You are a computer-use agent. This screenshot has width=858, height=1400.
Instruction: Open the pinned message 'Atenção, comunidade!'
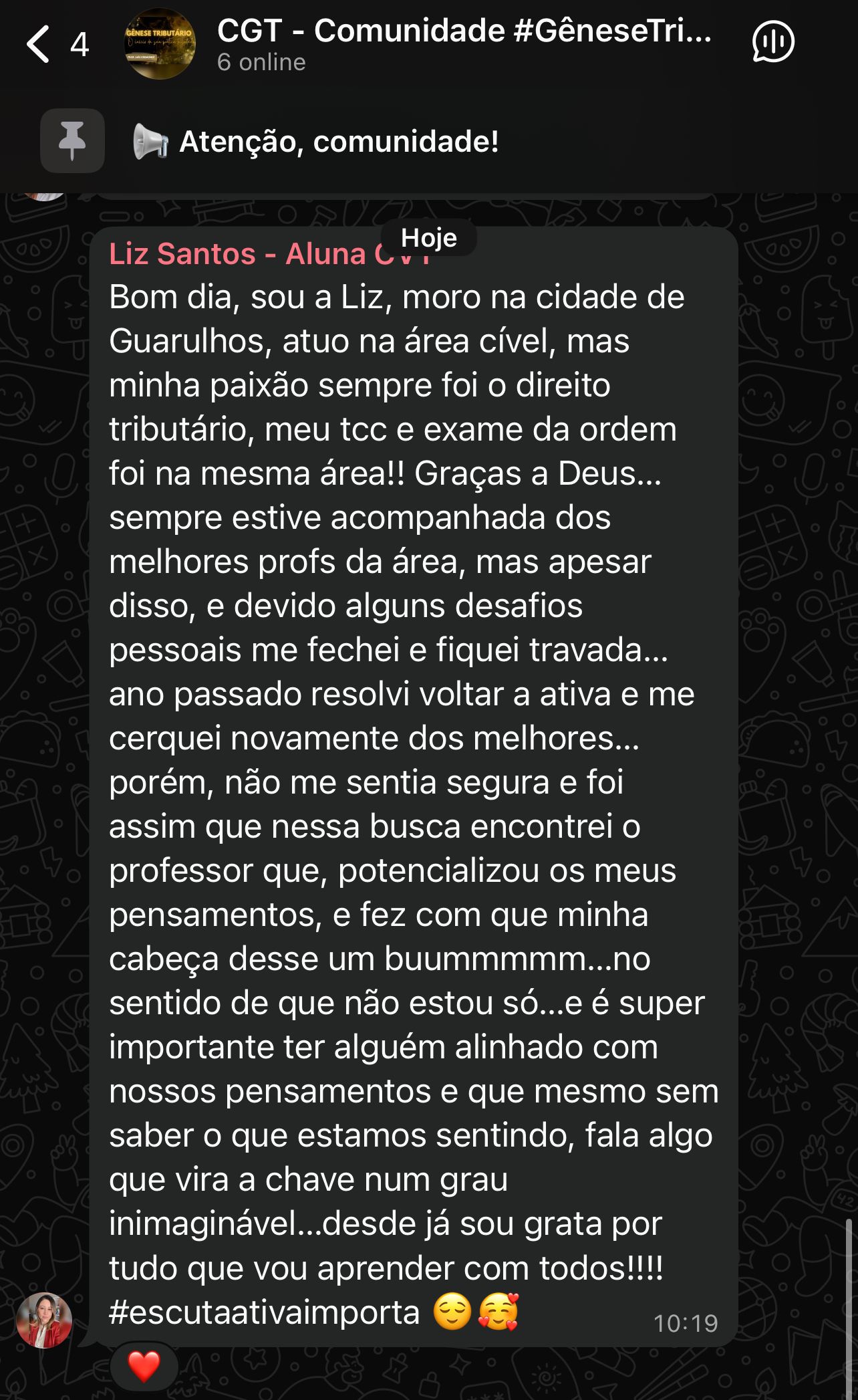click(338, 142)
